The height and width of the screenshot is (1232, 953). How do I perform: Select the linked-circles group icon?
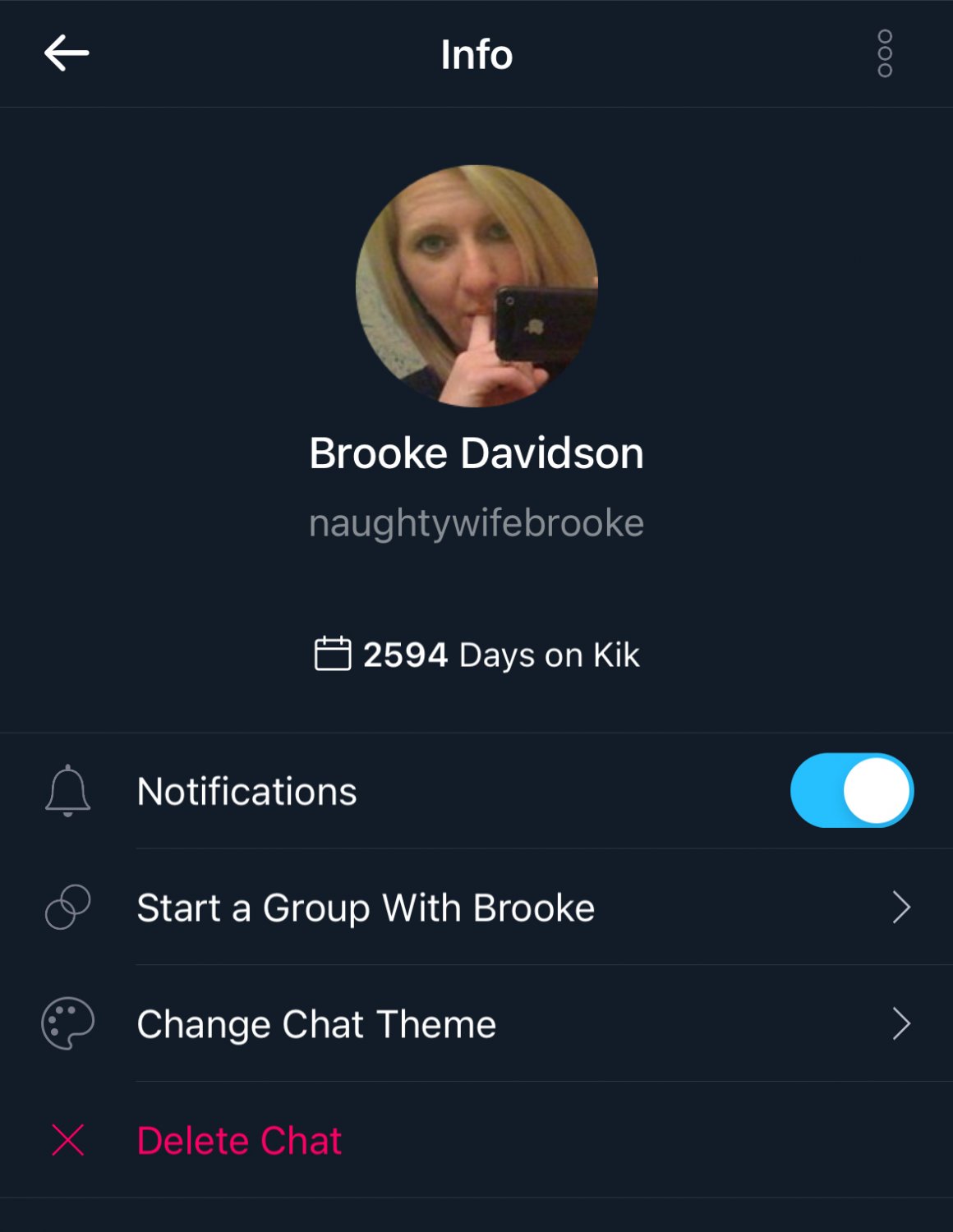point(69,907)
